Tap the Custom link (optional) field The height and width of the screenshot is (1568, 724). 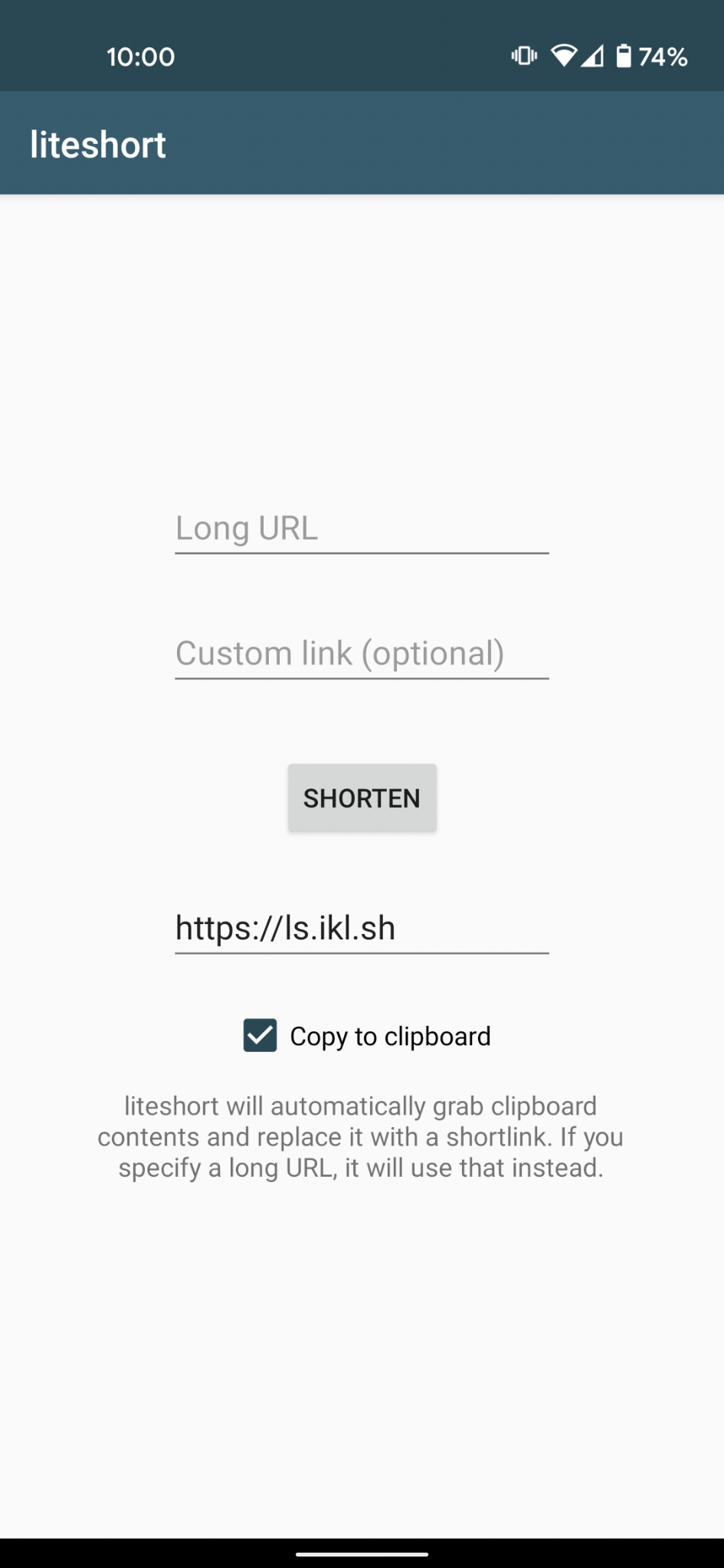[x=362, y=654]
